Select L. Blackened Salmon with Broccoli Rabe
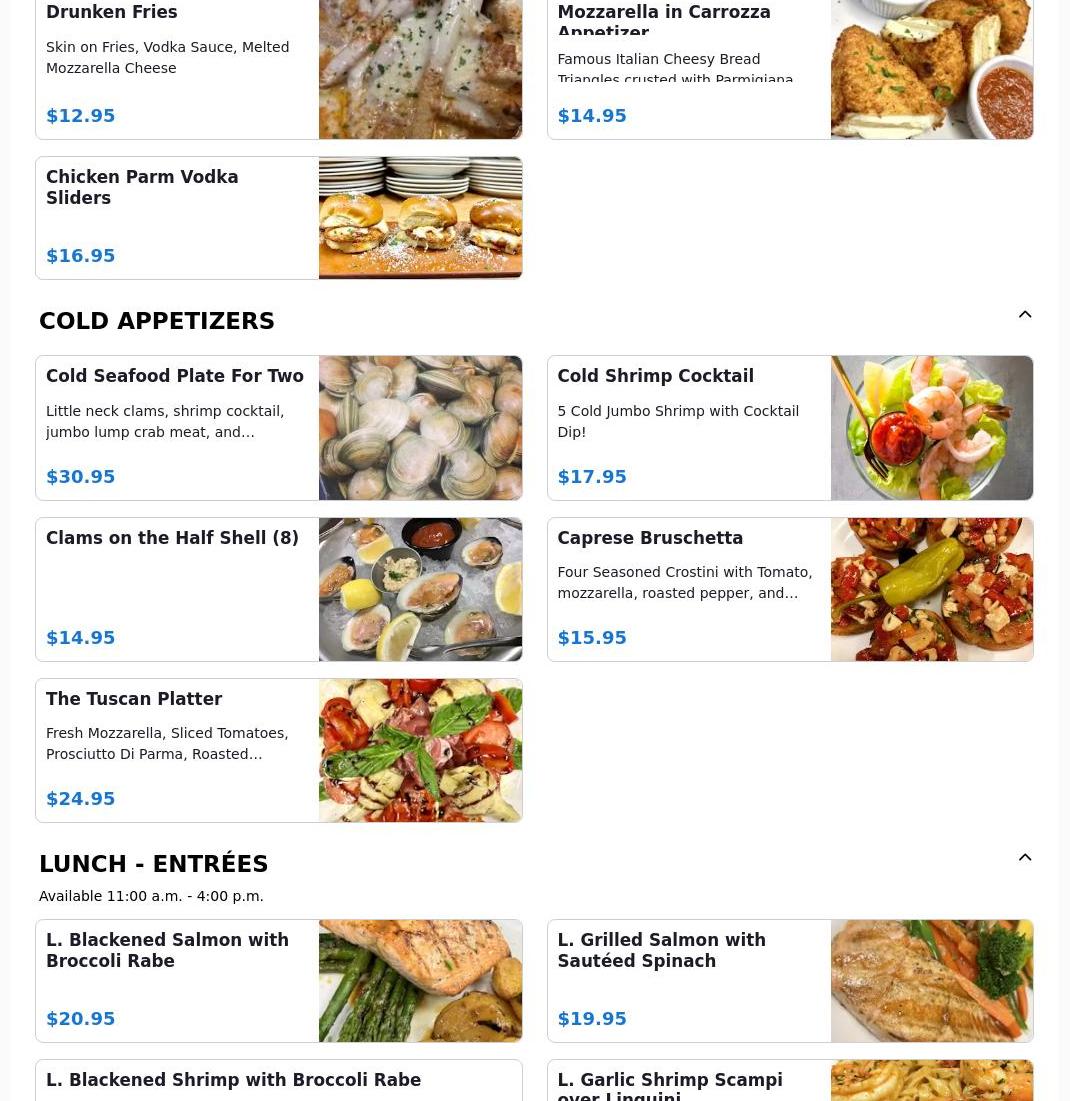 pos(278,981)
